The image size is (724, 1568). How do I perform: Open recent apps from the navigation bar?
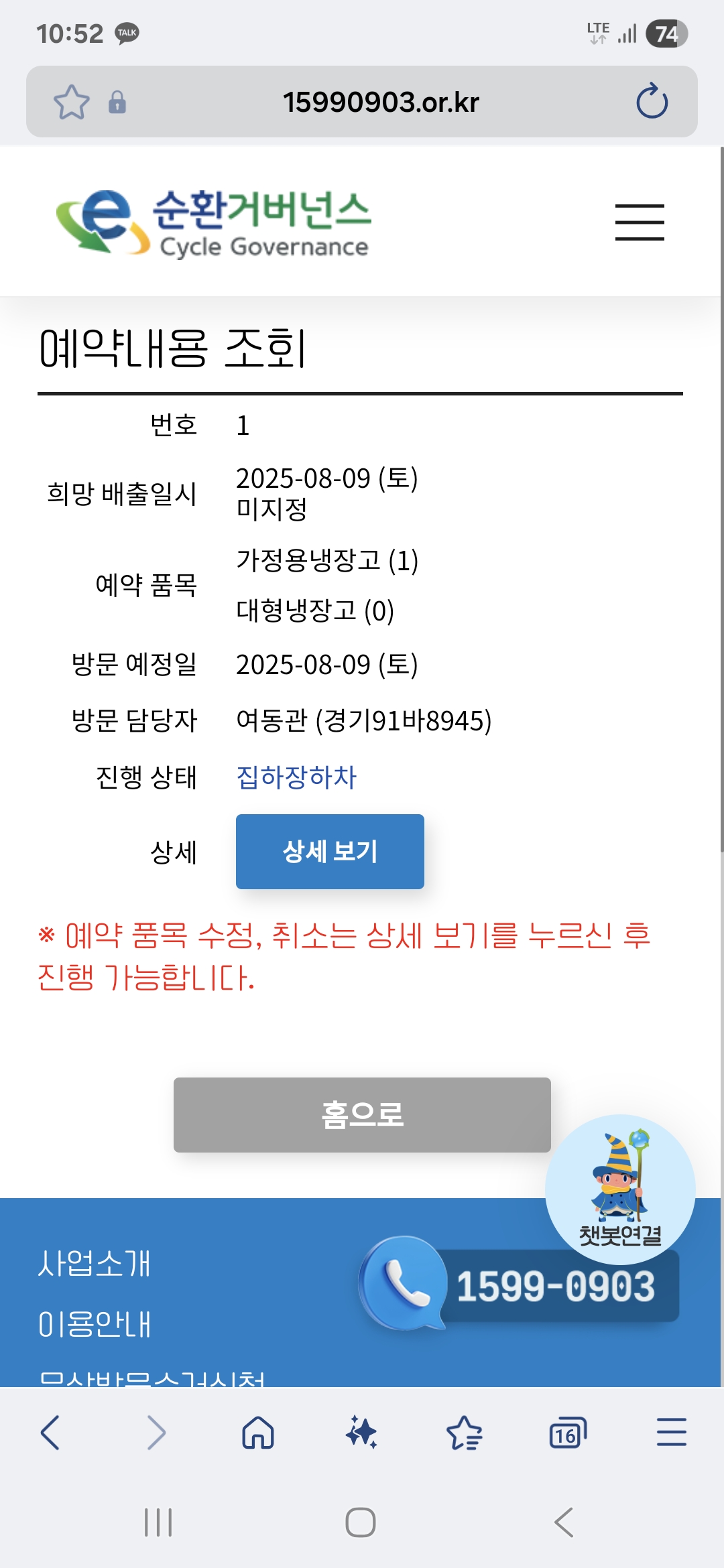tap(158, 1522)
